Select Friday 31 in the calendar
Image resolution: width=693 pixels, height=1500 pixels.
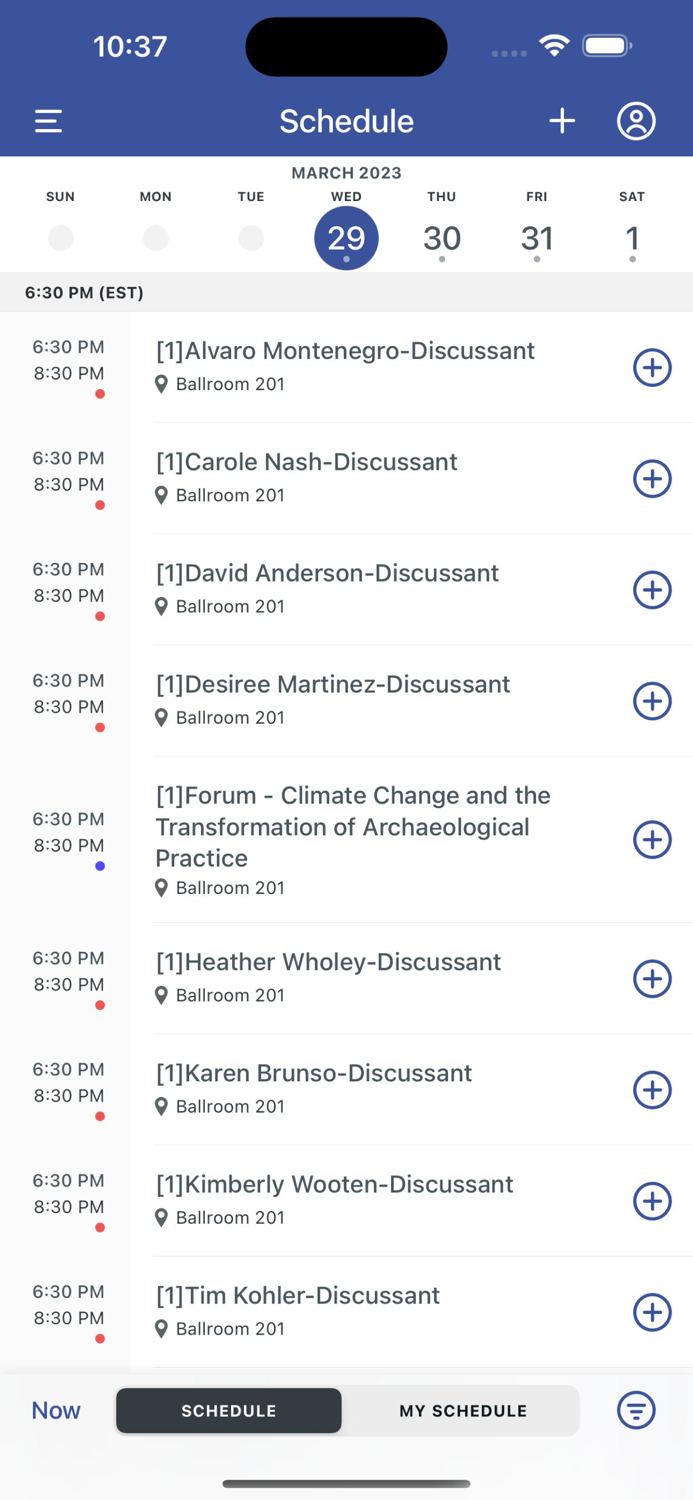(537, 238)
